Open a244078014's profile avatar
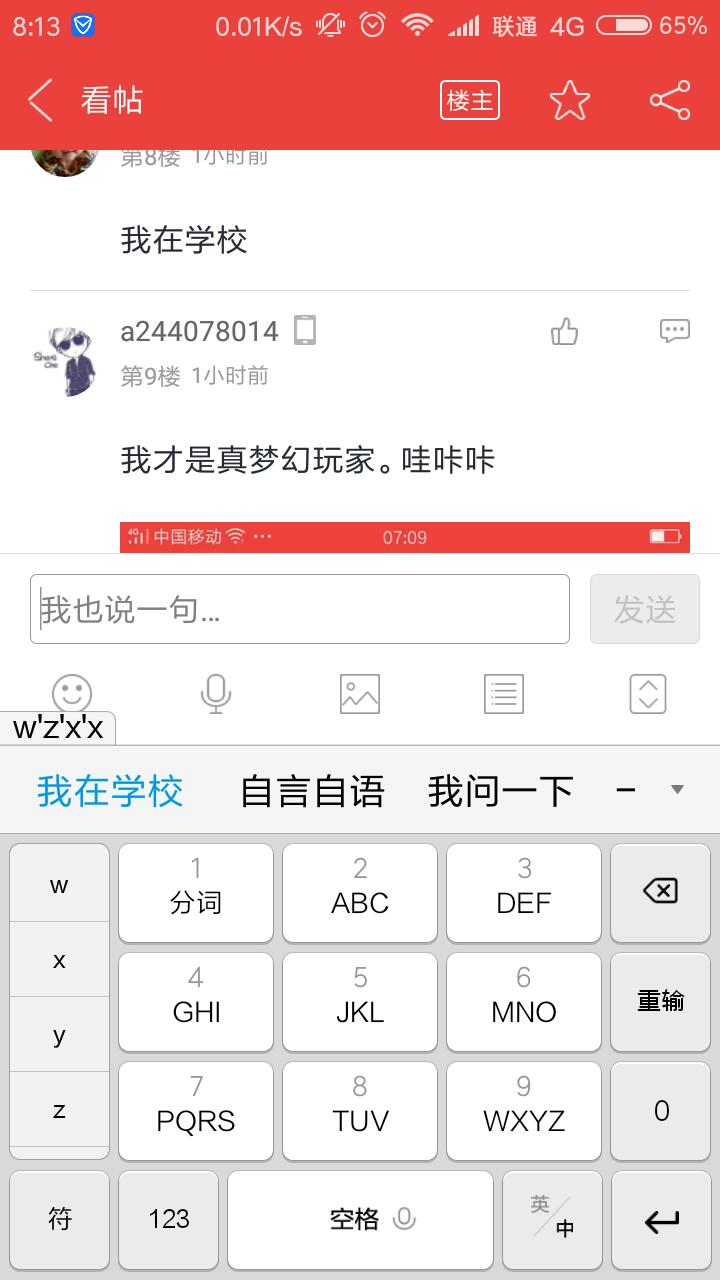Viewport: 720px width, 1280px height. click(x=64, y=360)
